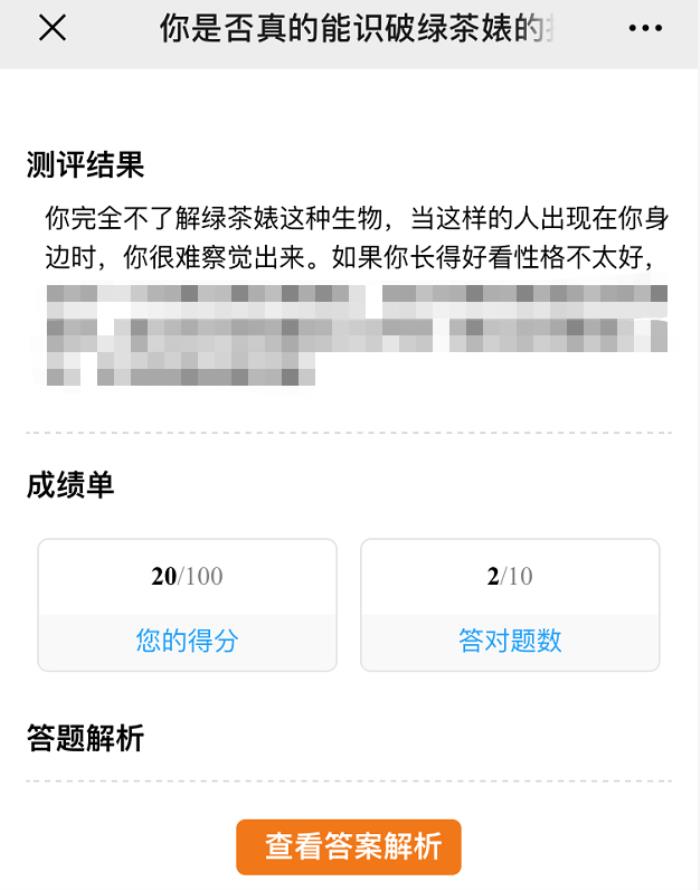The image size is (700, 890).
Task: Close the quiz result page
Action: coord(53,29)
